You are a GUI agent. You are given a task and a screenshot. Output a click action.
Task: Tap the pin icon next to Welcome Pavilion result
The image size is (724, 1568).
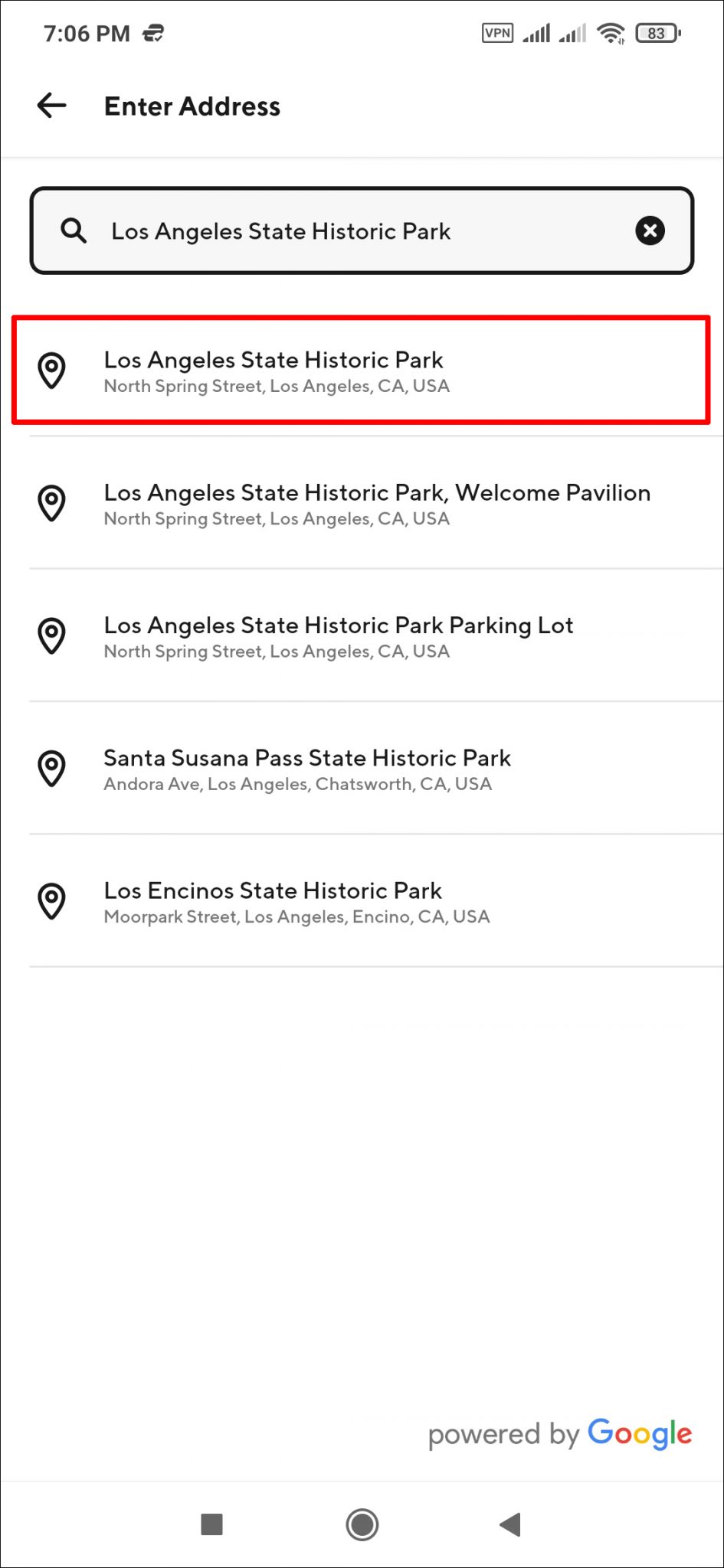pyautogui.click(x=51, y=504)
